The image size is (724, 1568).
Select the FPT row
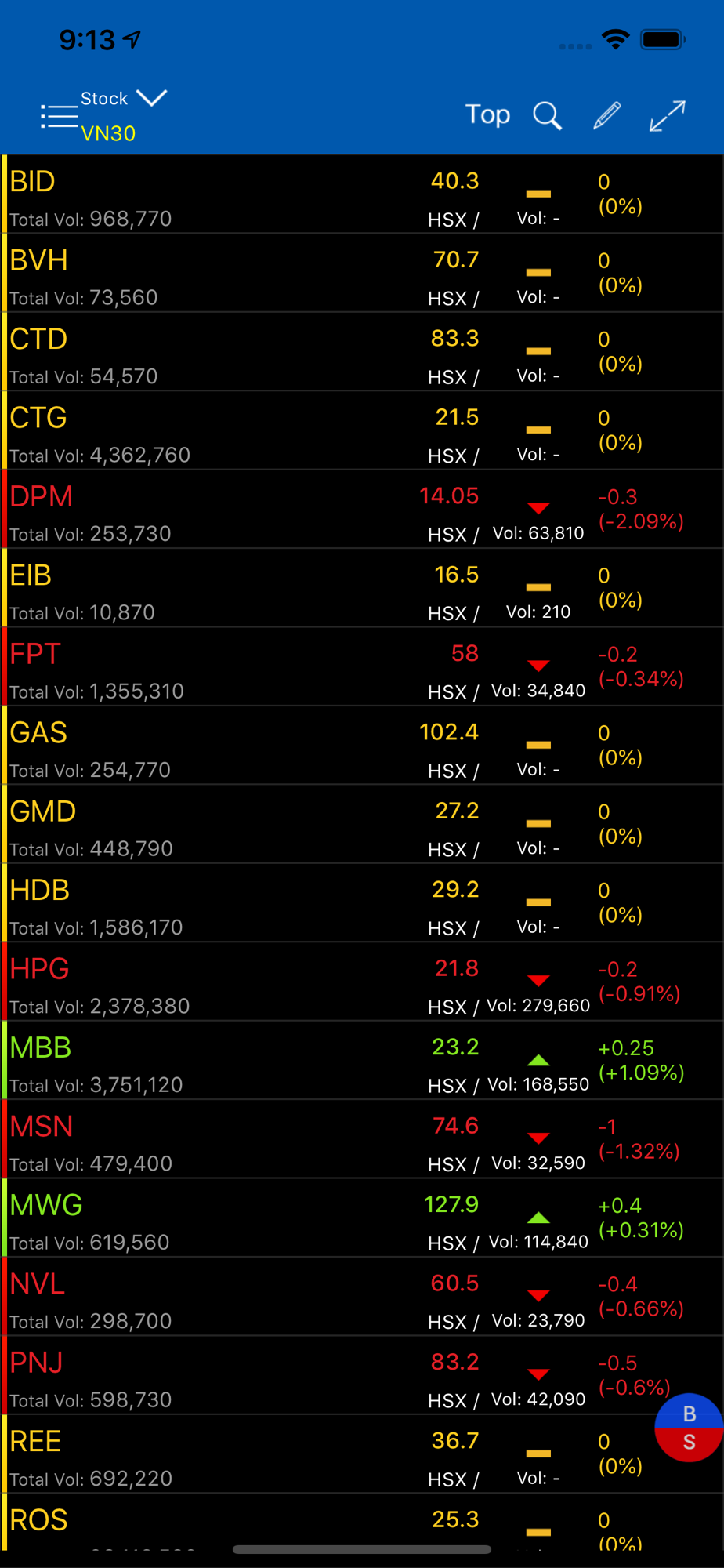tap(362, 667)
